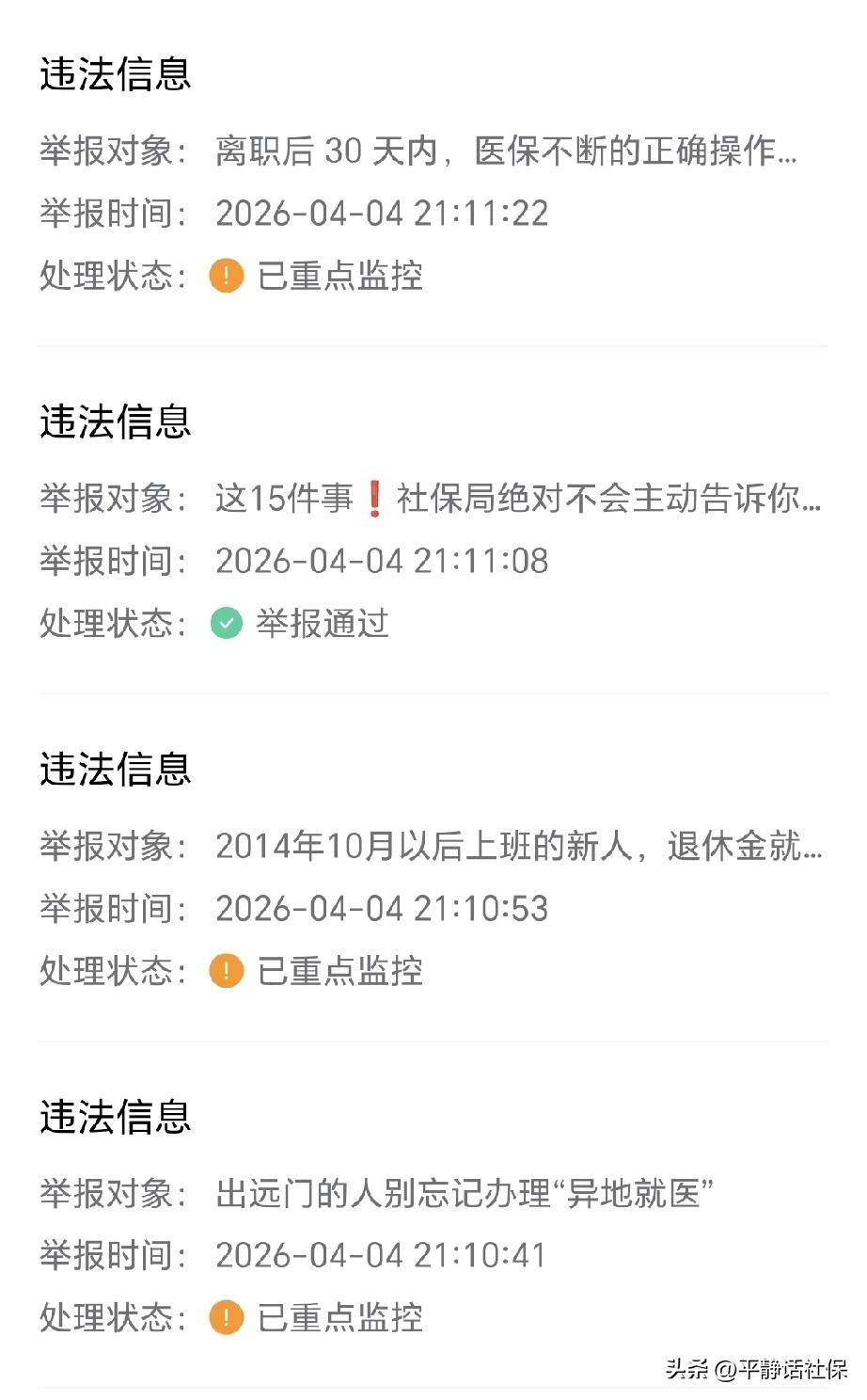This screenshot has width=867, height=1400.
Task: Select the second 违法信息 section header
Action: (115, 423)
